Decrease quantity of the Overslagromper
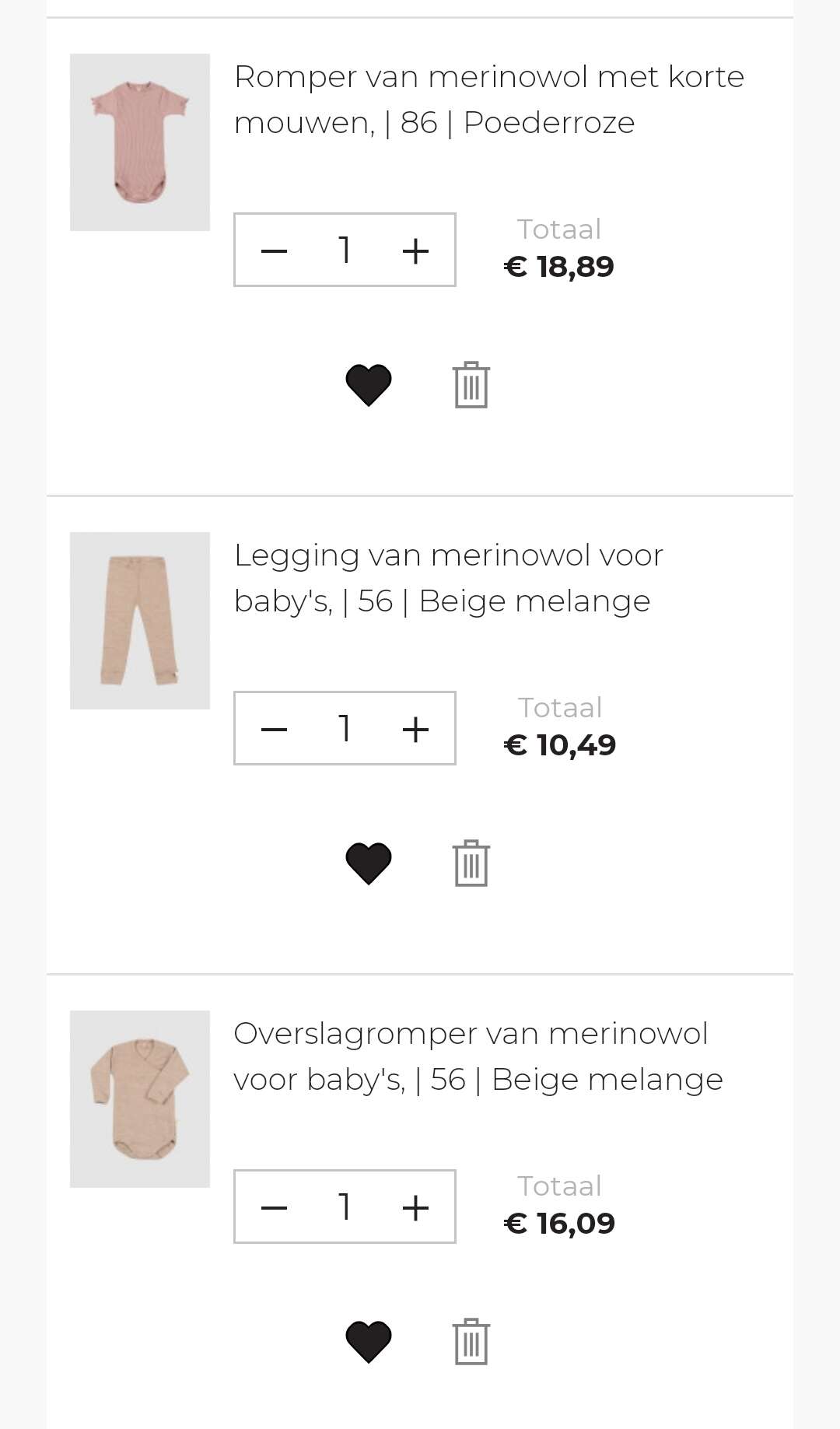The width and height of the screenshot is (840, 1429). tap(274, 1207)
